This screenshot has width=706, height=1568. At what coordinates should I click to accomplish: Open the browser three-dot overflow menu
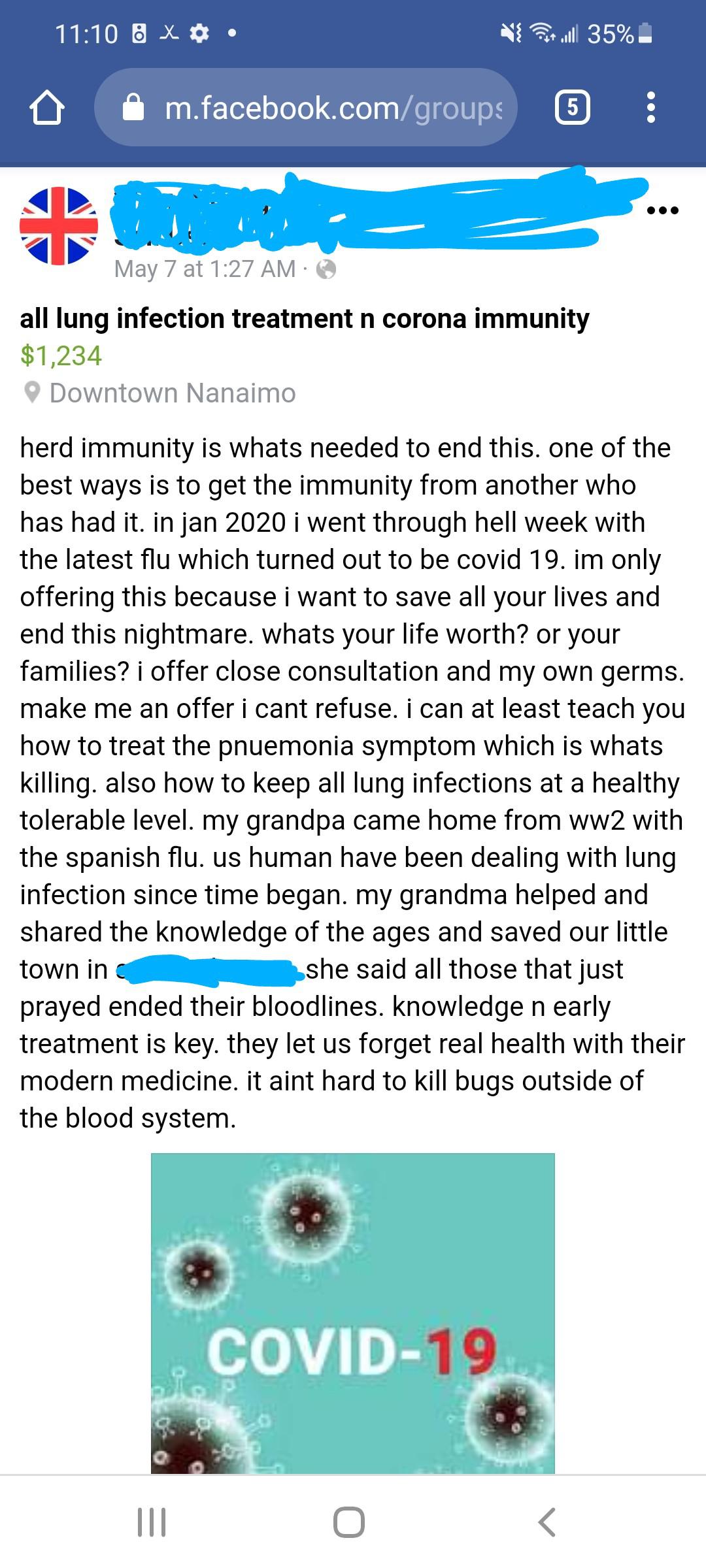(x=650, y=108)
